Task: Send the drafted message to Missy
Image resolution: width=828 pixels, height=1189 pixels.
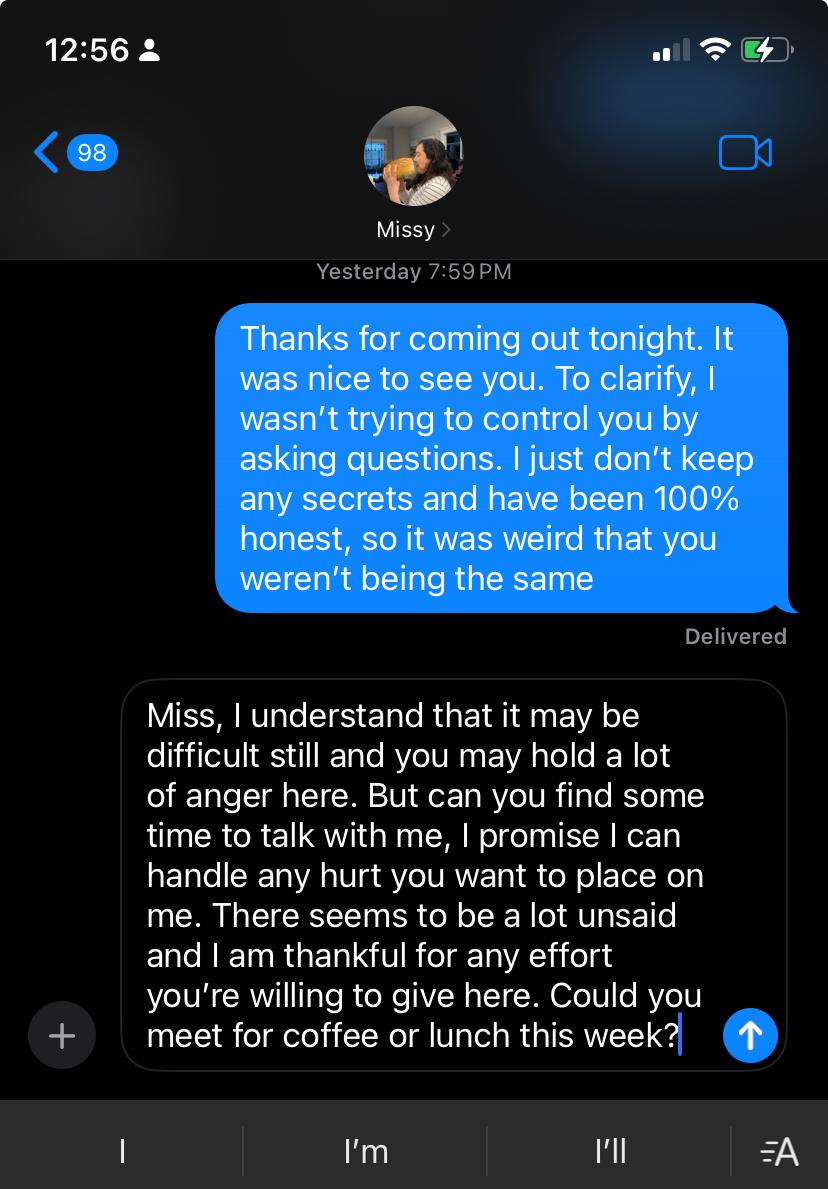Action: 750,1034
